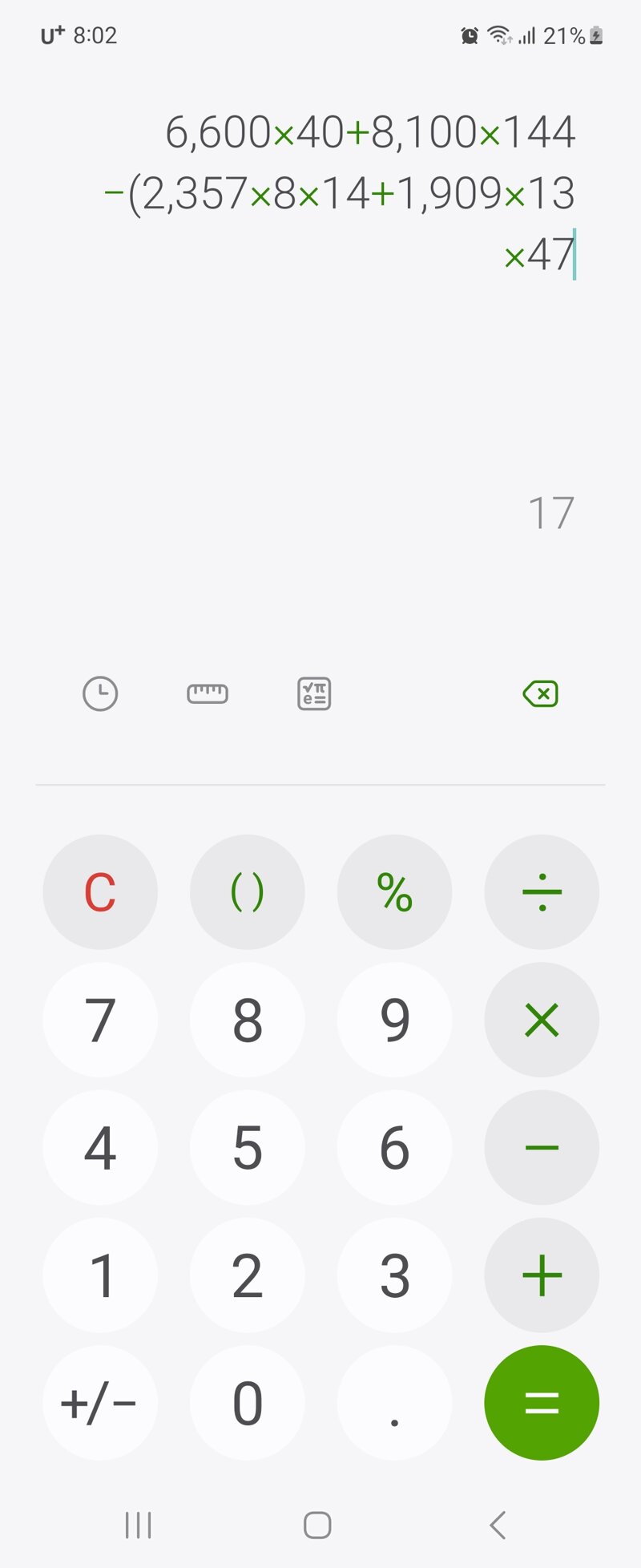The image size is (641, 1568).
Task: Tap the percent key
Action: 394,892
